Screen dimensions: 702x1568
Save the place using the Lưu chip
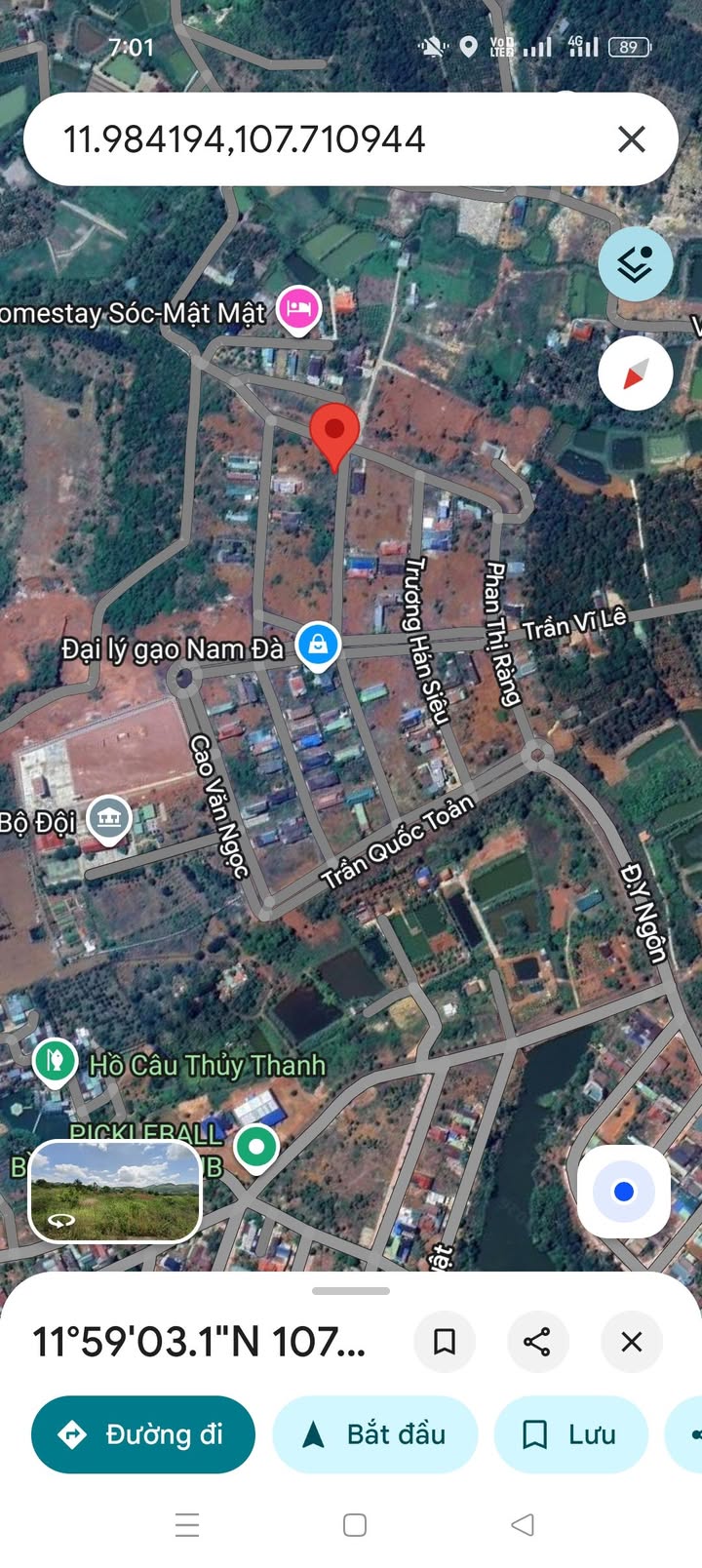click(x=571, y=1434)
